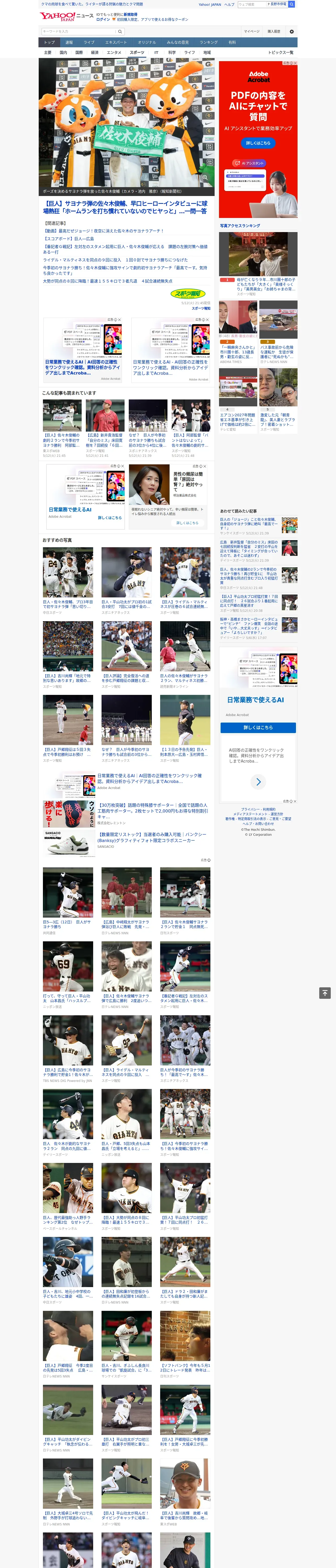Image resolution: width=336 pixels, height=1568 pixels.
Task: Select the 国際 category
Action: click(79, 52)
